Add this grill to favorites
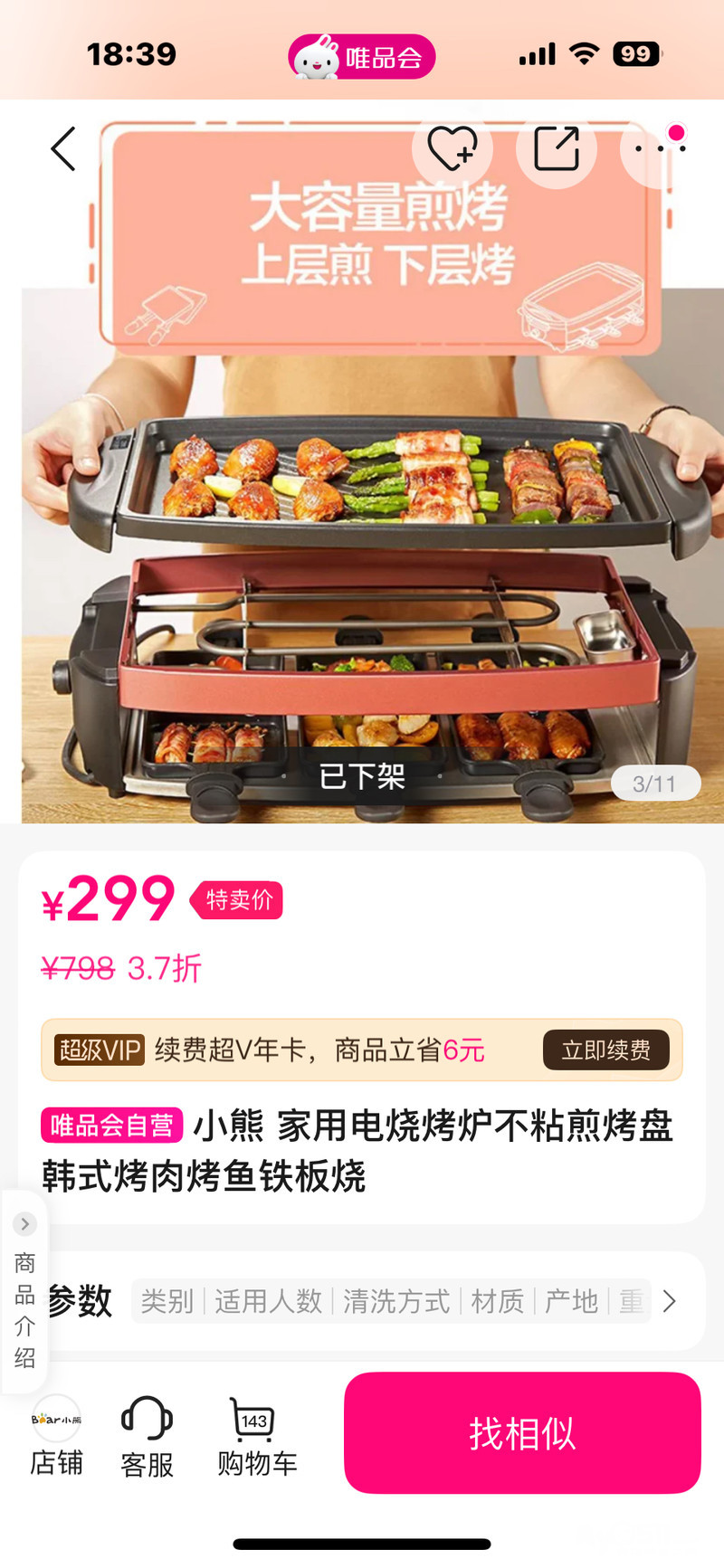The height and width of the screenshot is (1568, 724). coord(452,149)
